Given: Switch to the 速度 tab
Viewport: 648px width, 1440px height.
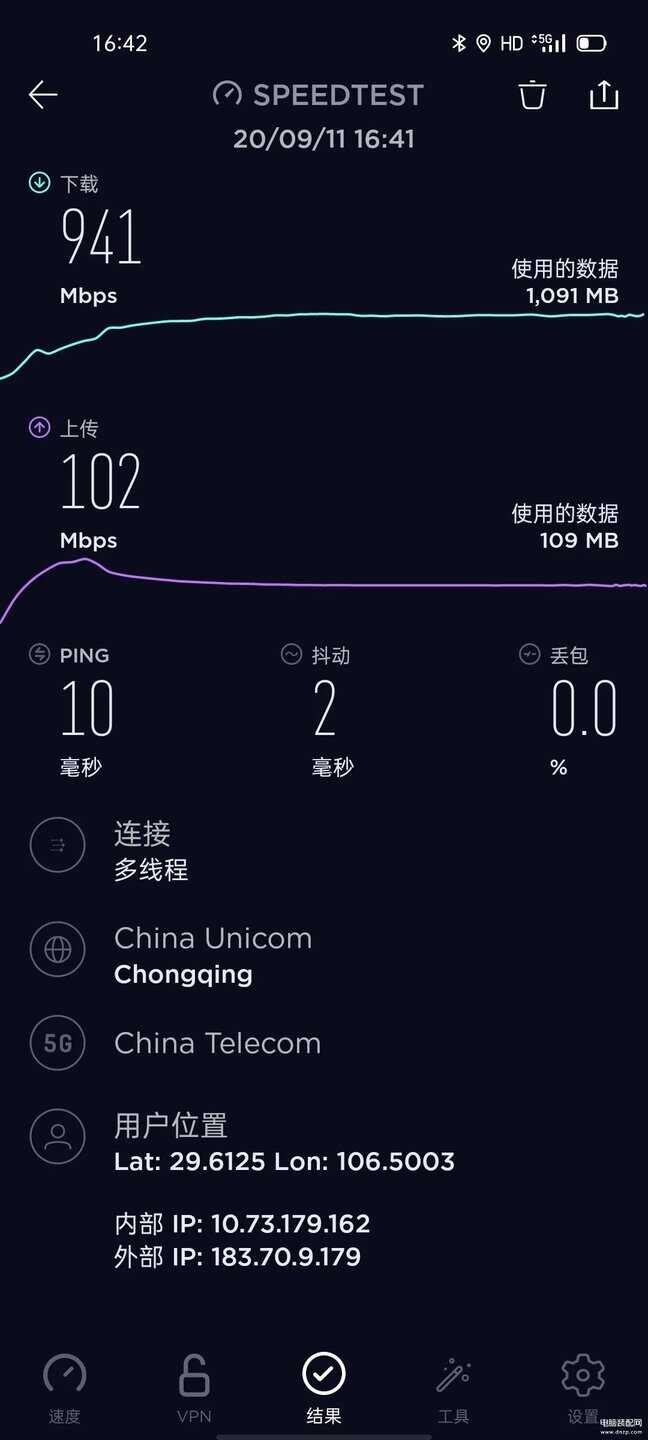Looking at the screenshot, I should point(65,1387).
